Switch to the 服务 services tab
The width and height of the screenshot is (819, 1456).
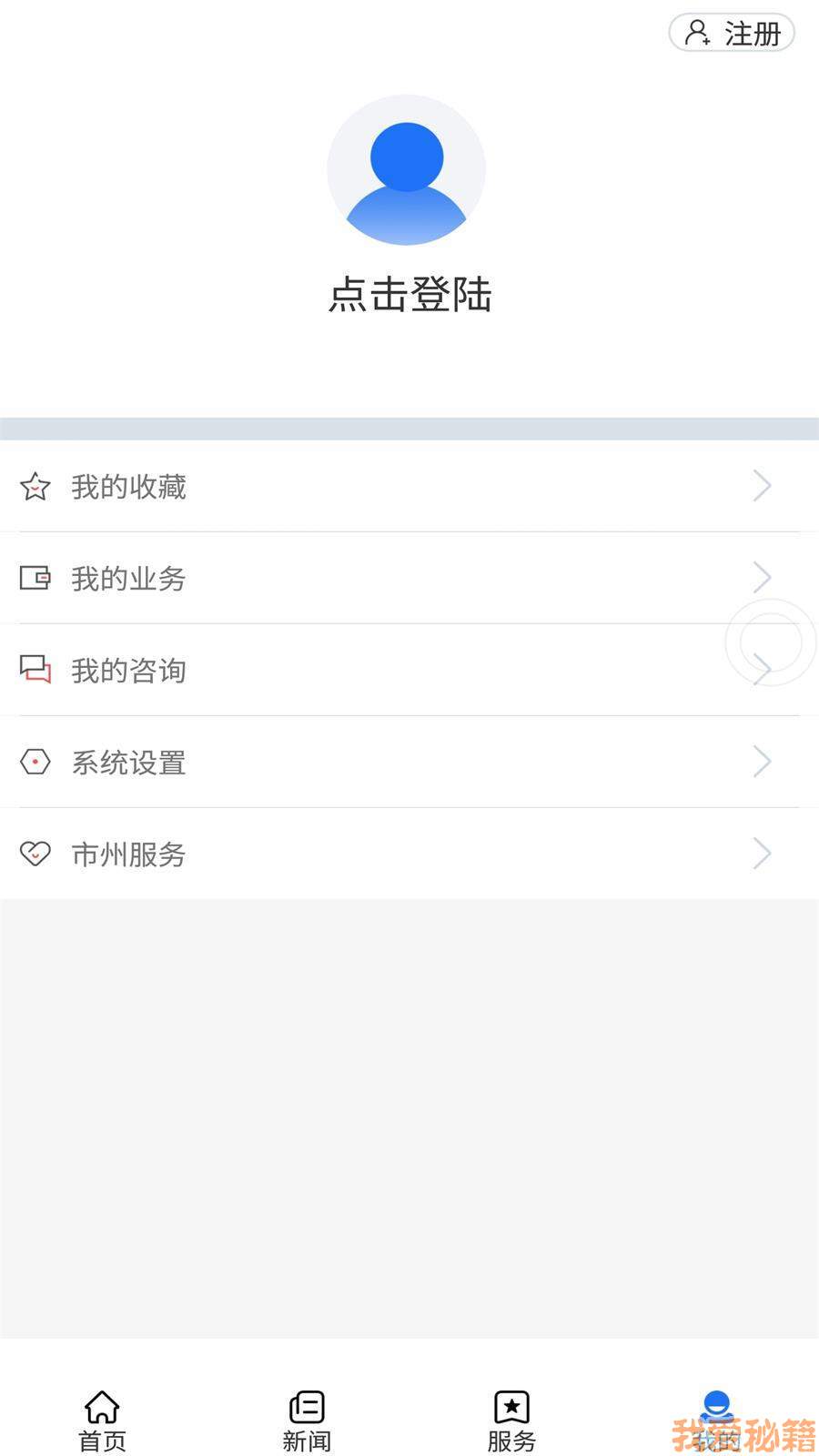click(x=511, y=1420)
